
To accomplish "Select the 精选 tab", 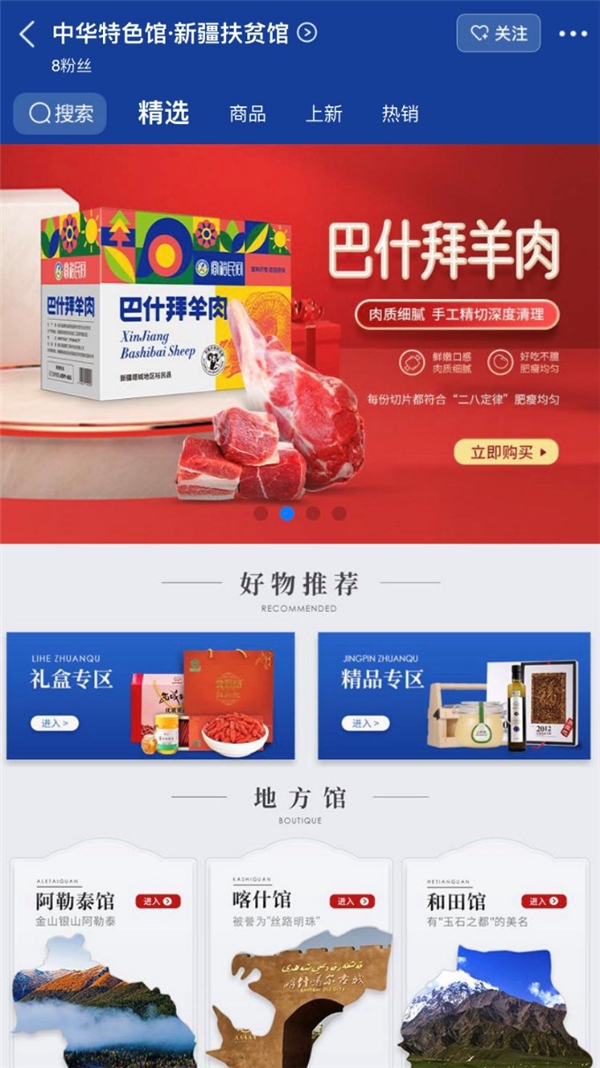I will pyautogui.click(x=163, y=113).
